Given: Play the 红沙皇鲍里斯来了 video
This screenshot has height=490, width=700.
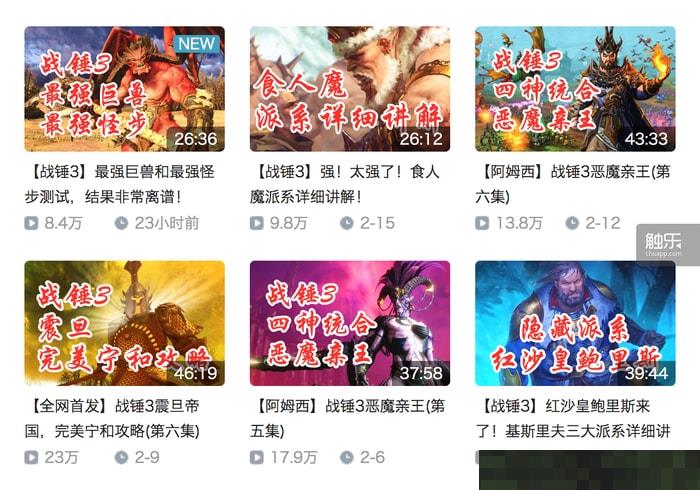Looking at the screenshot, I should click(x=575, y=323).
